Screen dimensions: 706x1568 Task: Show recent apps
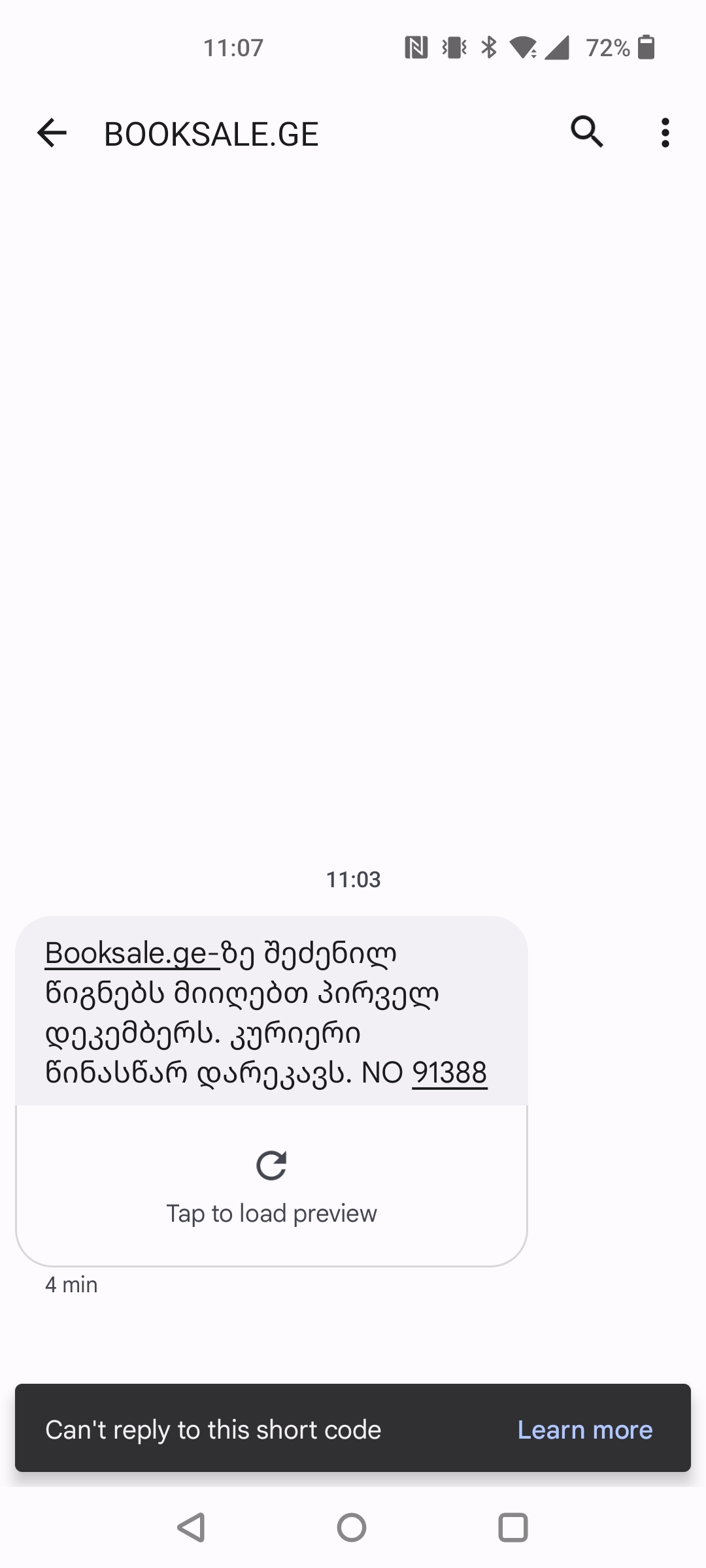pos(513,1527)
